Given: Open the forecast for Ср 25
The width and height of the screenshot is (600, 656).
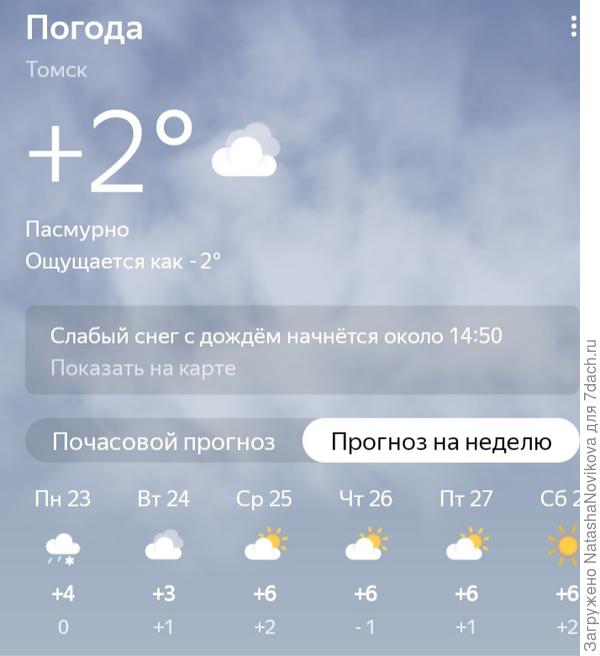Looking at the screenshot, I should pos(264,560).
